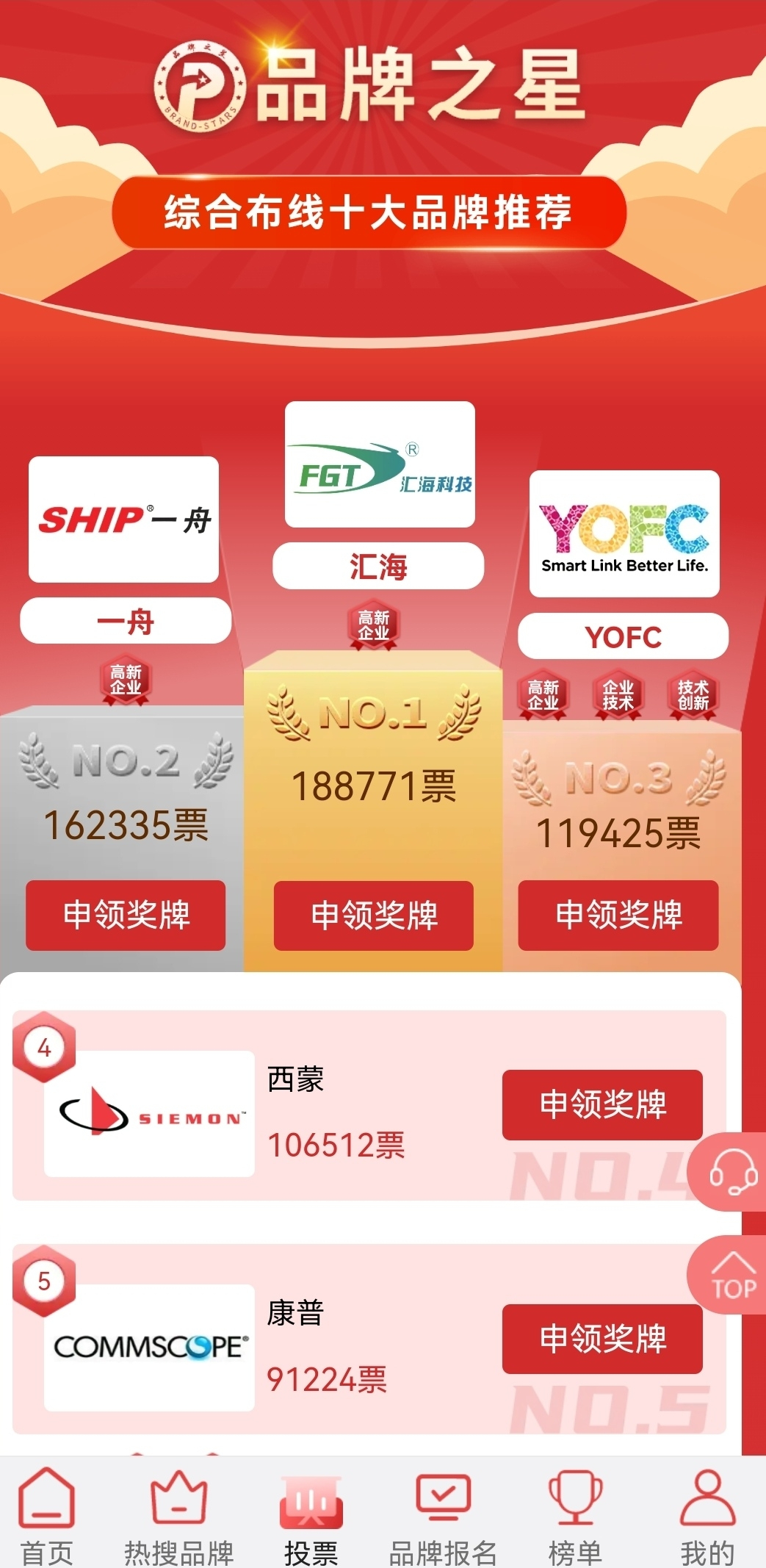Tap 申领奖牌 for 康普
Viewport: 766px width, 1568px height.
tap(602, 1339)
